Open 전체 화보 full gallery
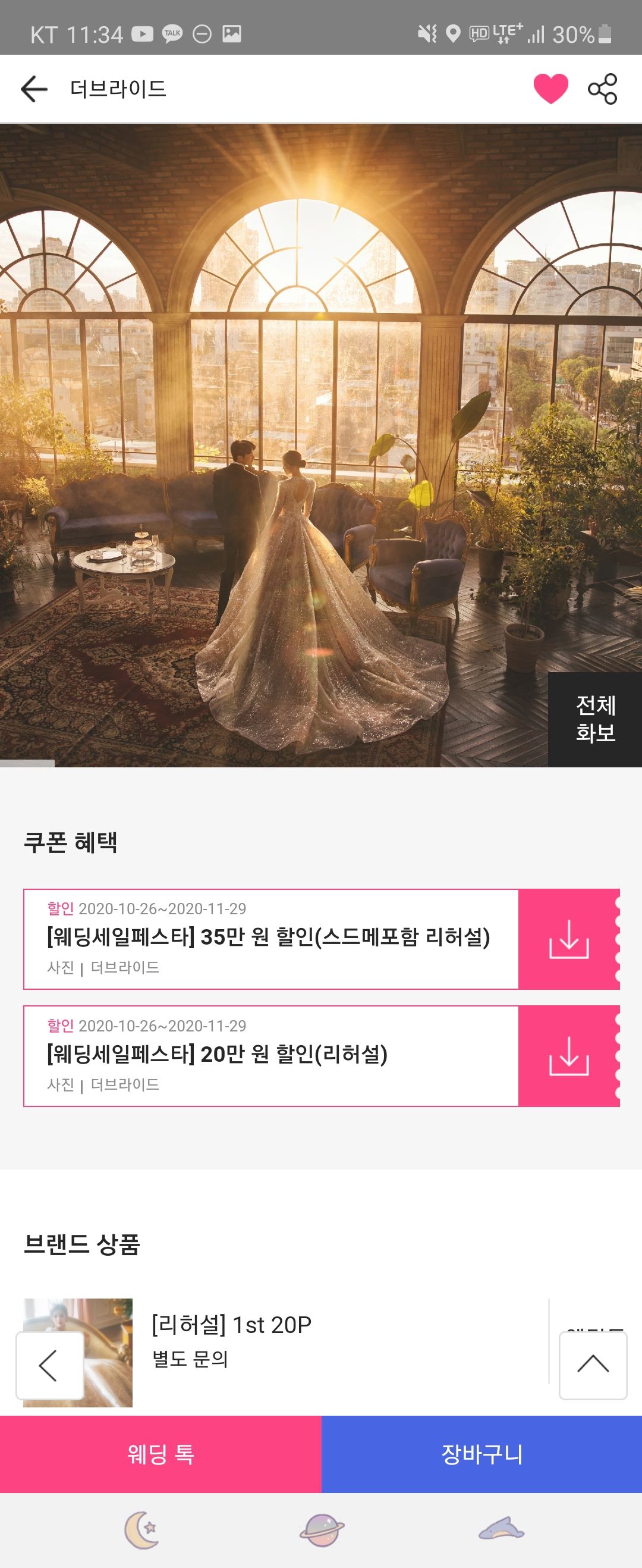The height and width of the screenshot is (1568, 642). 594,719
